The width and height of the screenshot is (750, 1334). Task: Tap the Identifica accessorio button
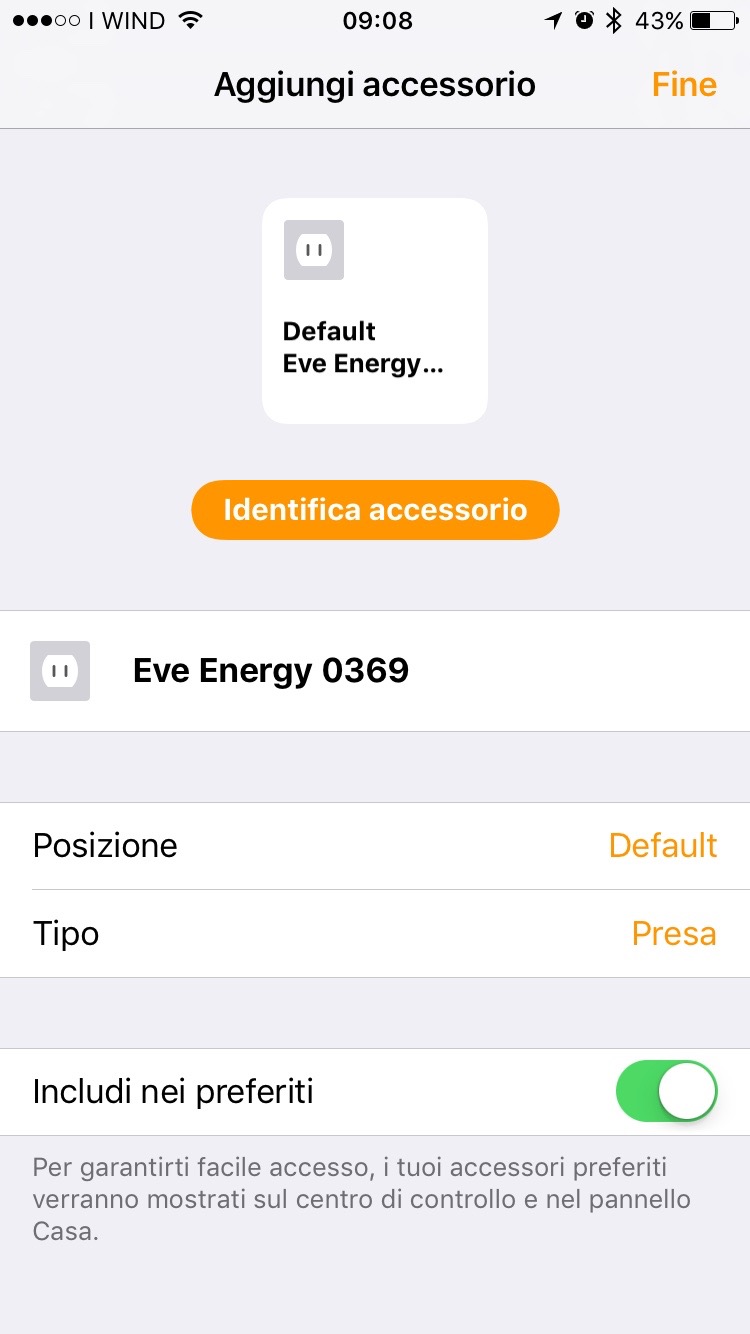coord(375,510)
